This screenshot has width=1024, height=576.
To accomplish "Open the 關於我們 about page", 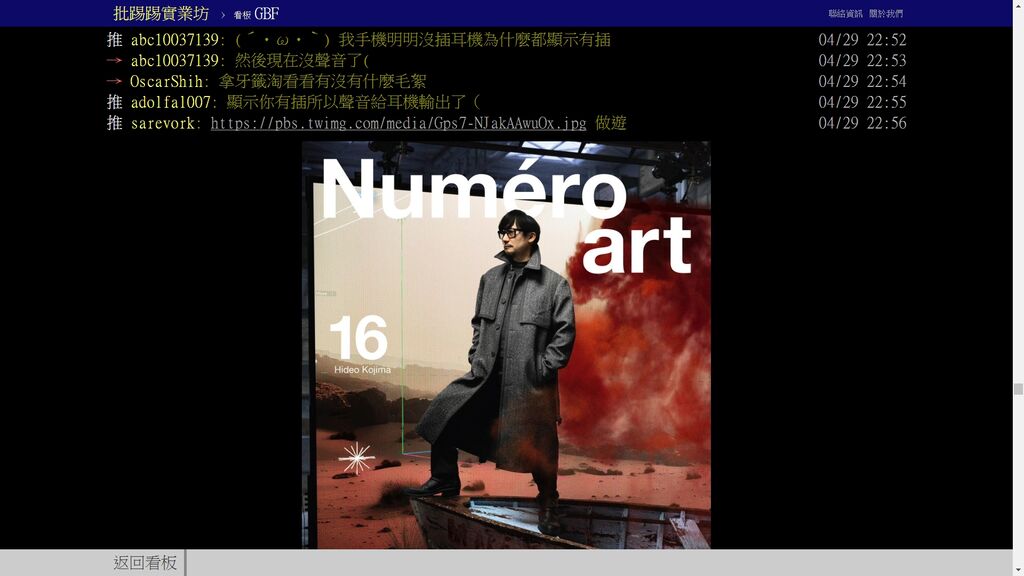I will (886, 14).
